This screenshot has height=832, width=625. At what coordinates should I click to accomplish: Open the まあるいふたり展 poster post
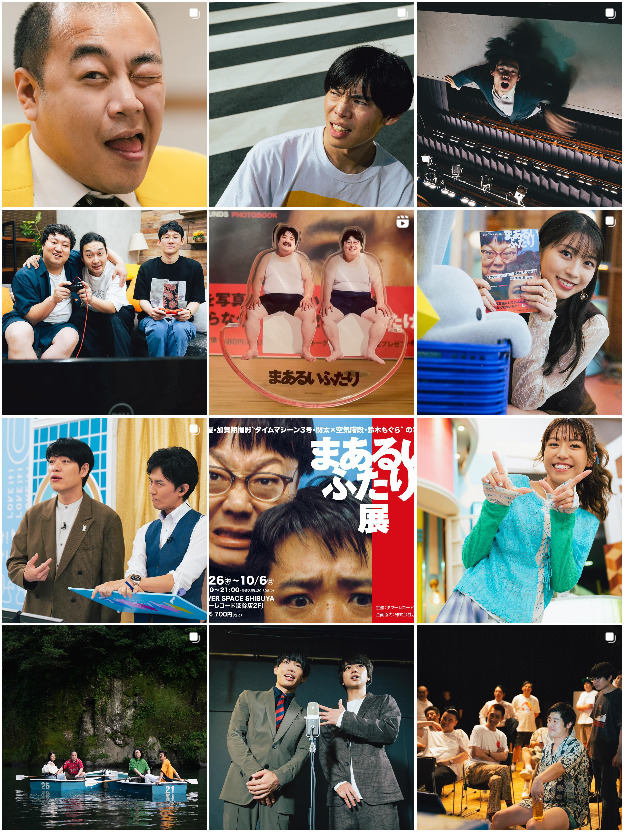click(311, 519)
